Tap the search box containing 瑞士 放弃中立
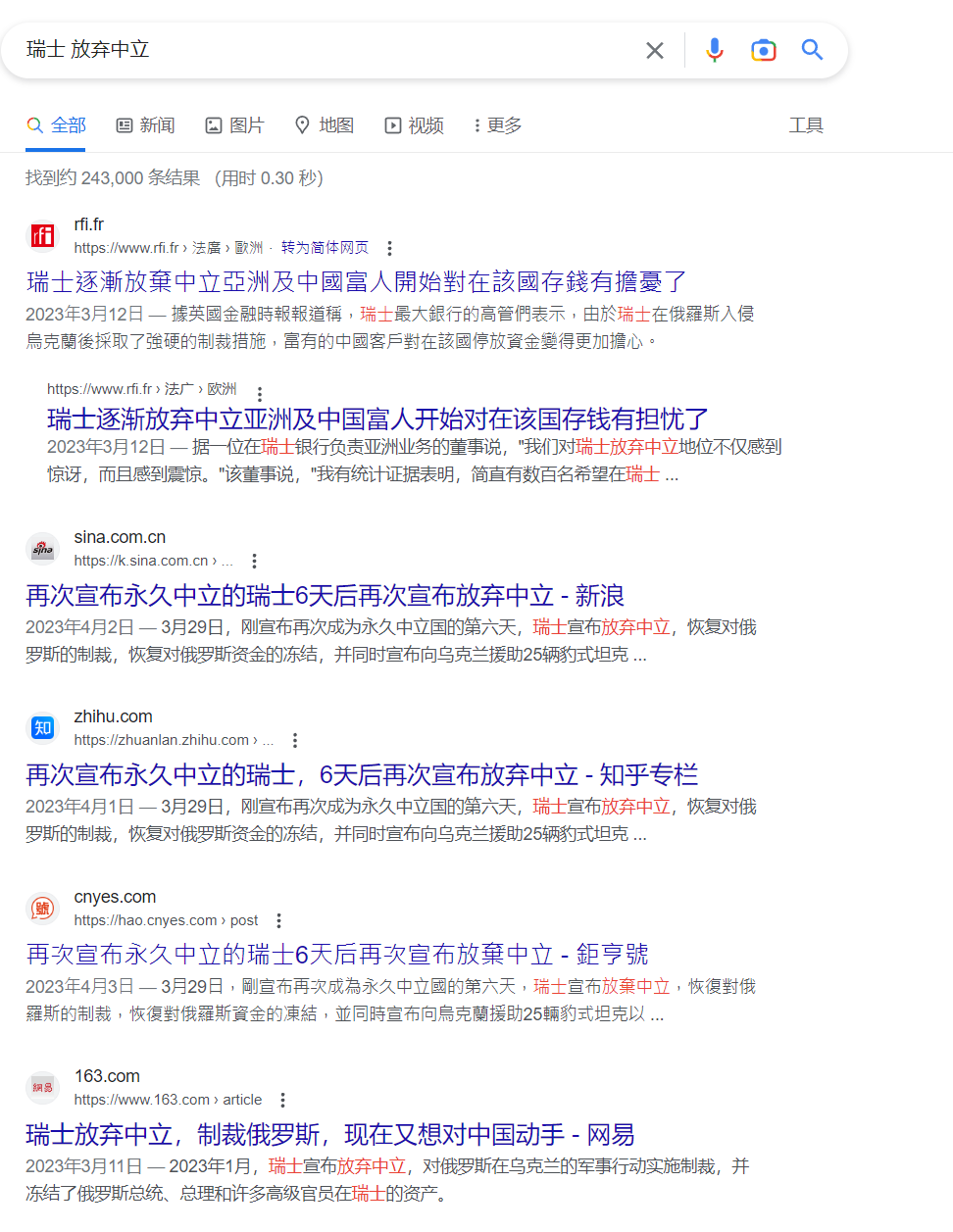 [324, 50]
